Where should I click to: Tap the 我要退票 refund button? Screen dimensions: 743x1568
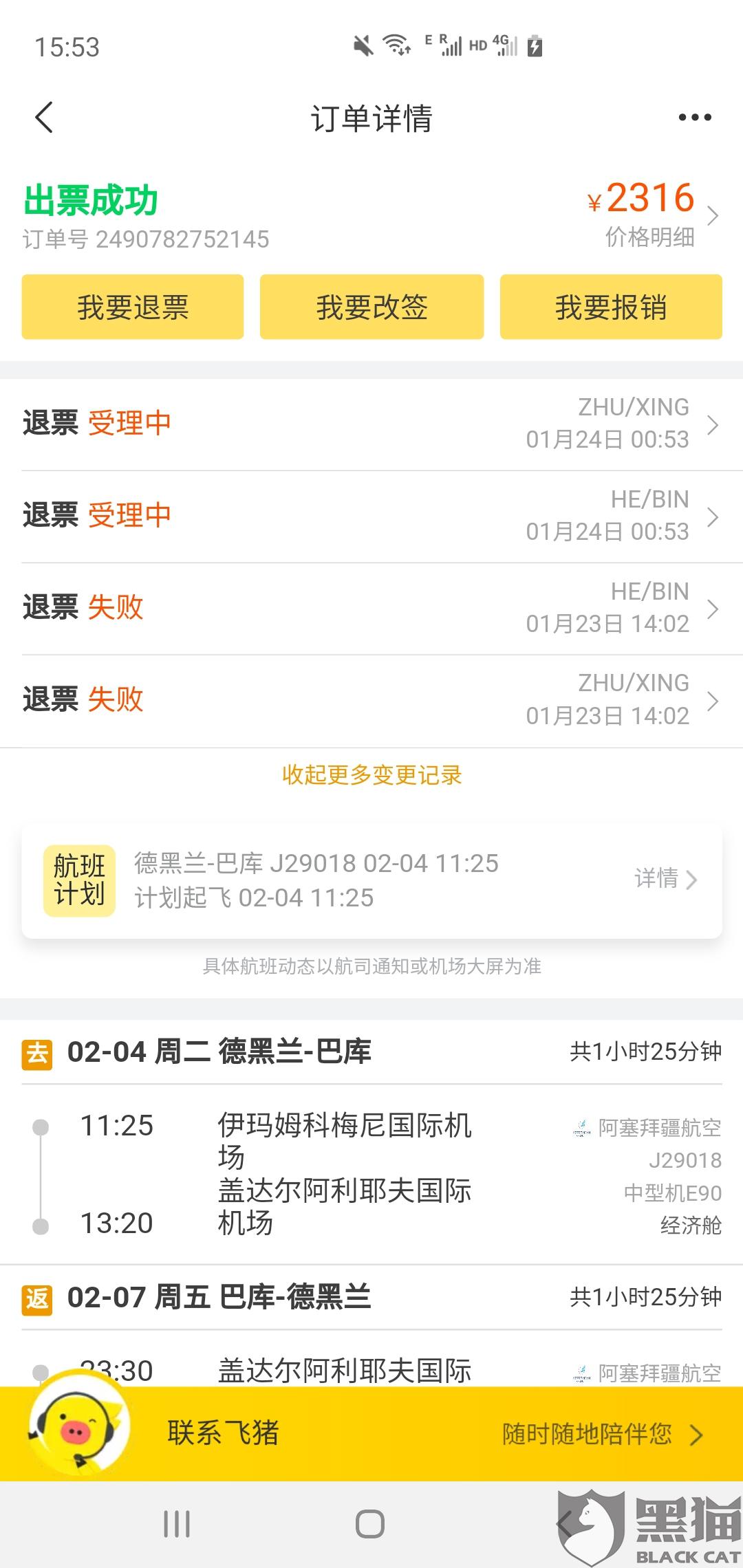point(133,307)
